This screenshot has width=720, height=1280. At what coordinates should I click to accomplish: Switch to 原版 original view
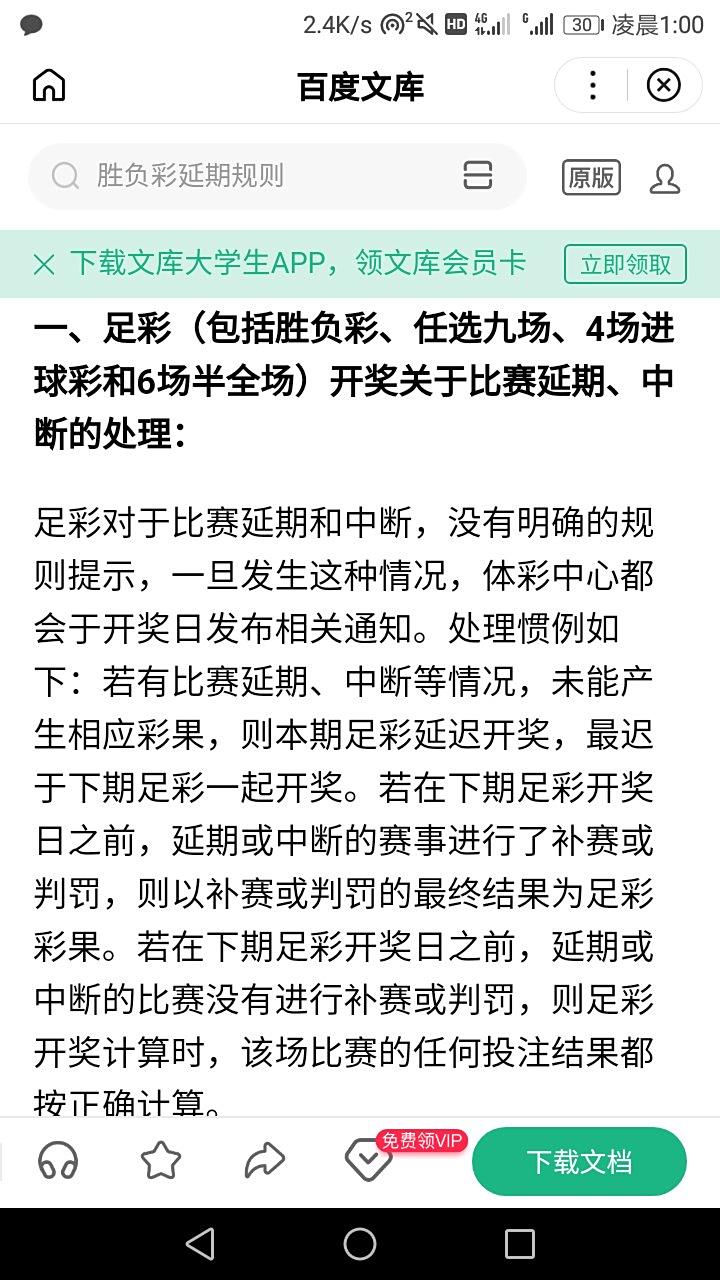(x=591, y=178)
